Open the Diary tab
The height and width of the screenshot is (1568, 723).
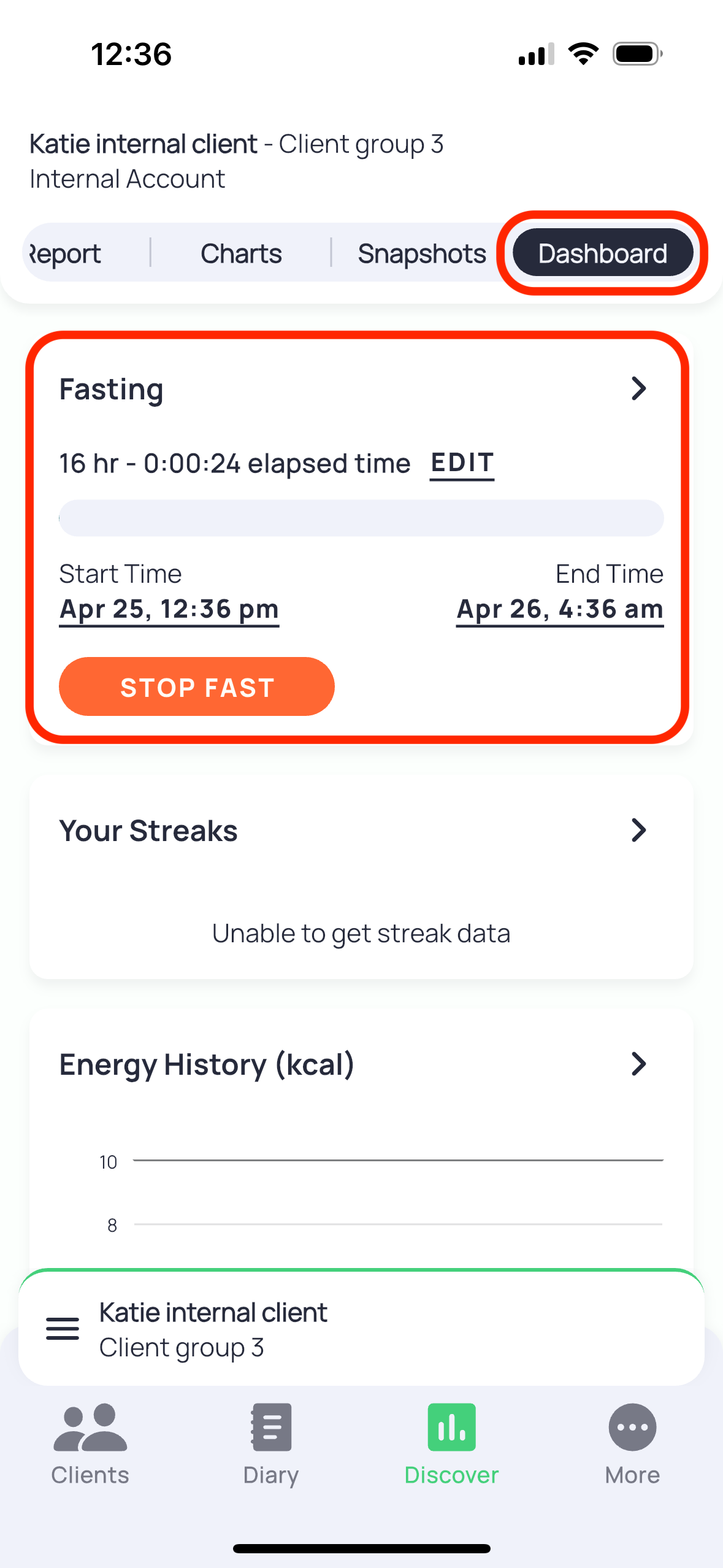[271, 1444]
